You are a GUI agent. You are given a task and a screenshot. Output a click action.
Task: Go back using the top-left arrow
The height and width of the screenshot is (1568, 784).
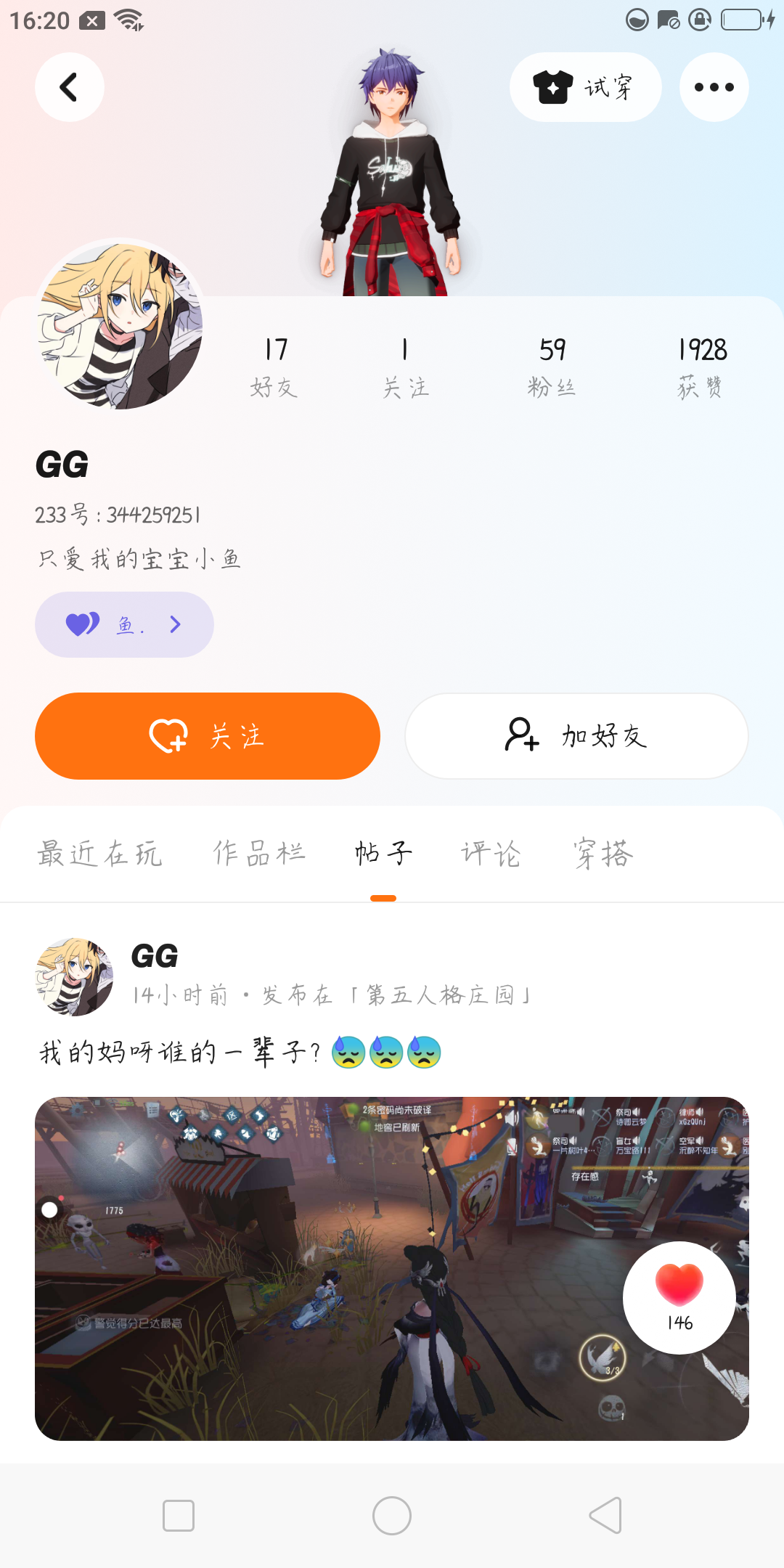coord(70,87)
